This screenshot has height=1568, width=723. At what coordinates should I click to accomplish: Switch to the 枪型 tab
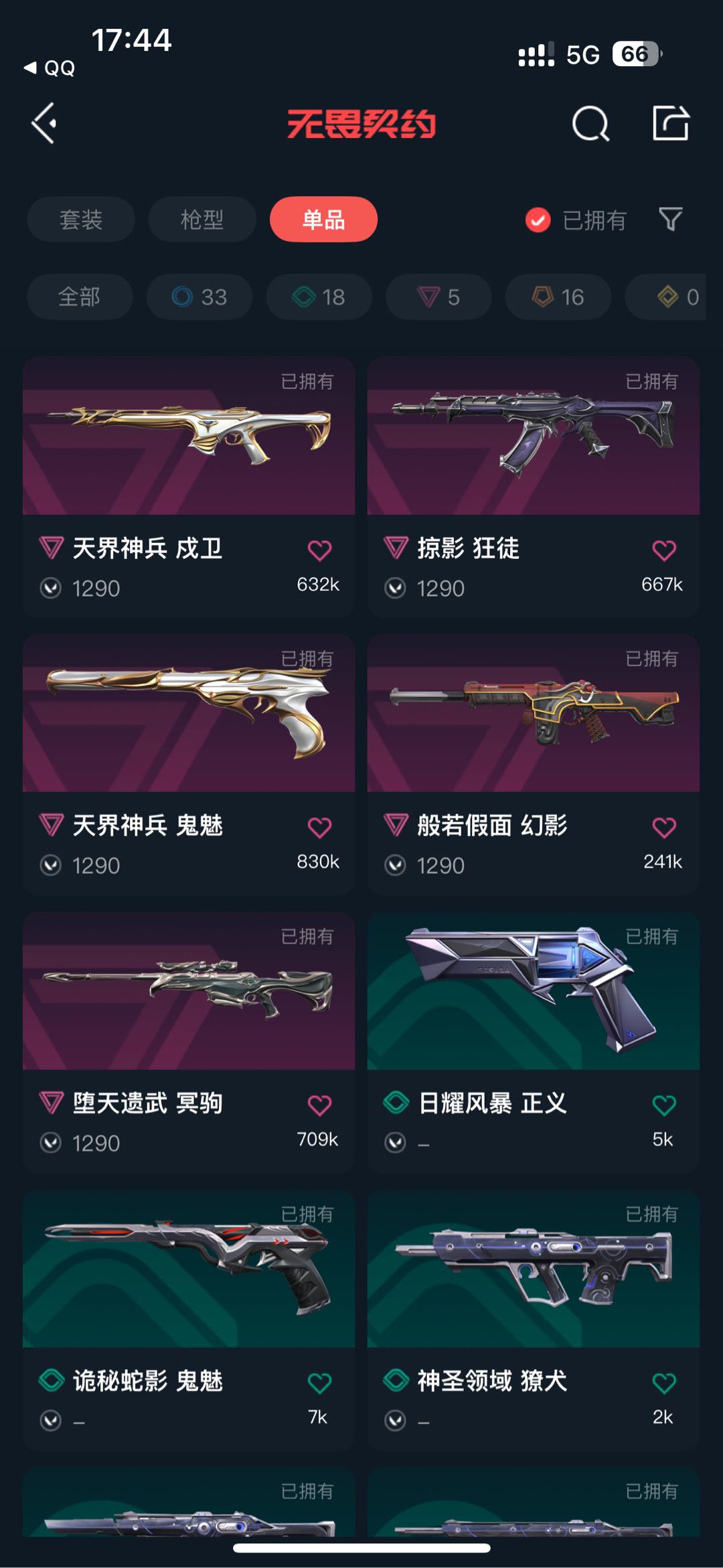coord(202,220)
